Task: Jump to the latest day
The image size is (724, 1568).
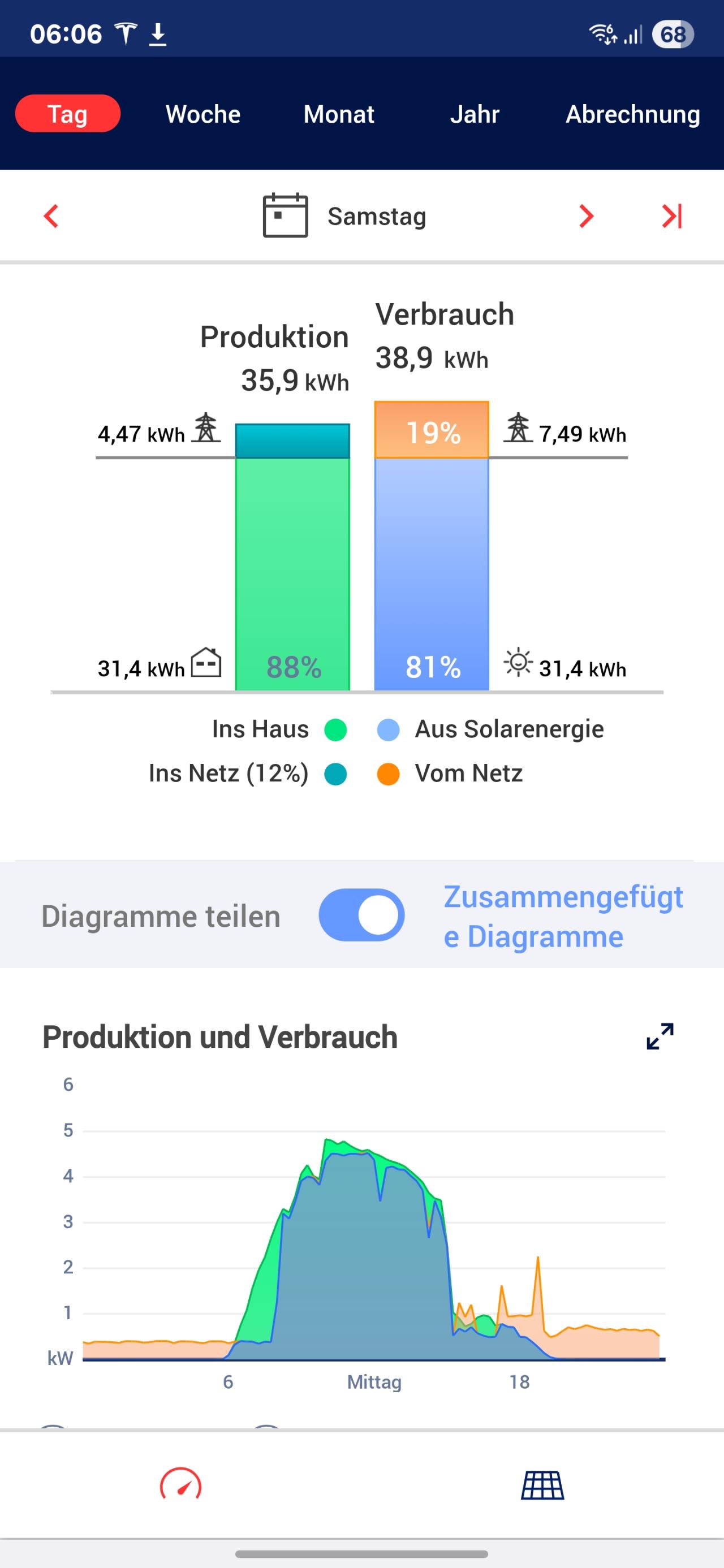Action: 671,216
